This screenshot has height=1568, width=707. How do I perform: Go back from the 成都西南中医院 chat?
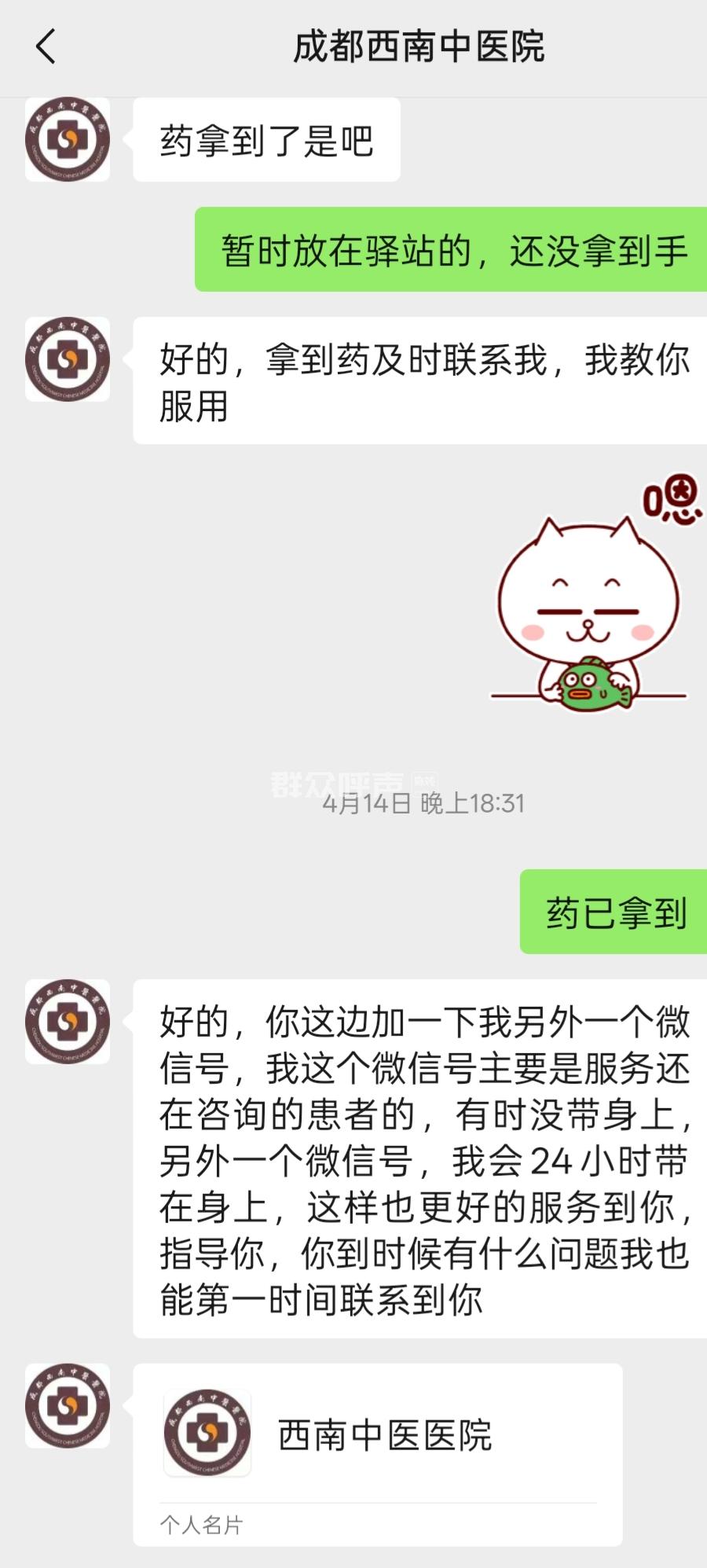coord(46,46)
